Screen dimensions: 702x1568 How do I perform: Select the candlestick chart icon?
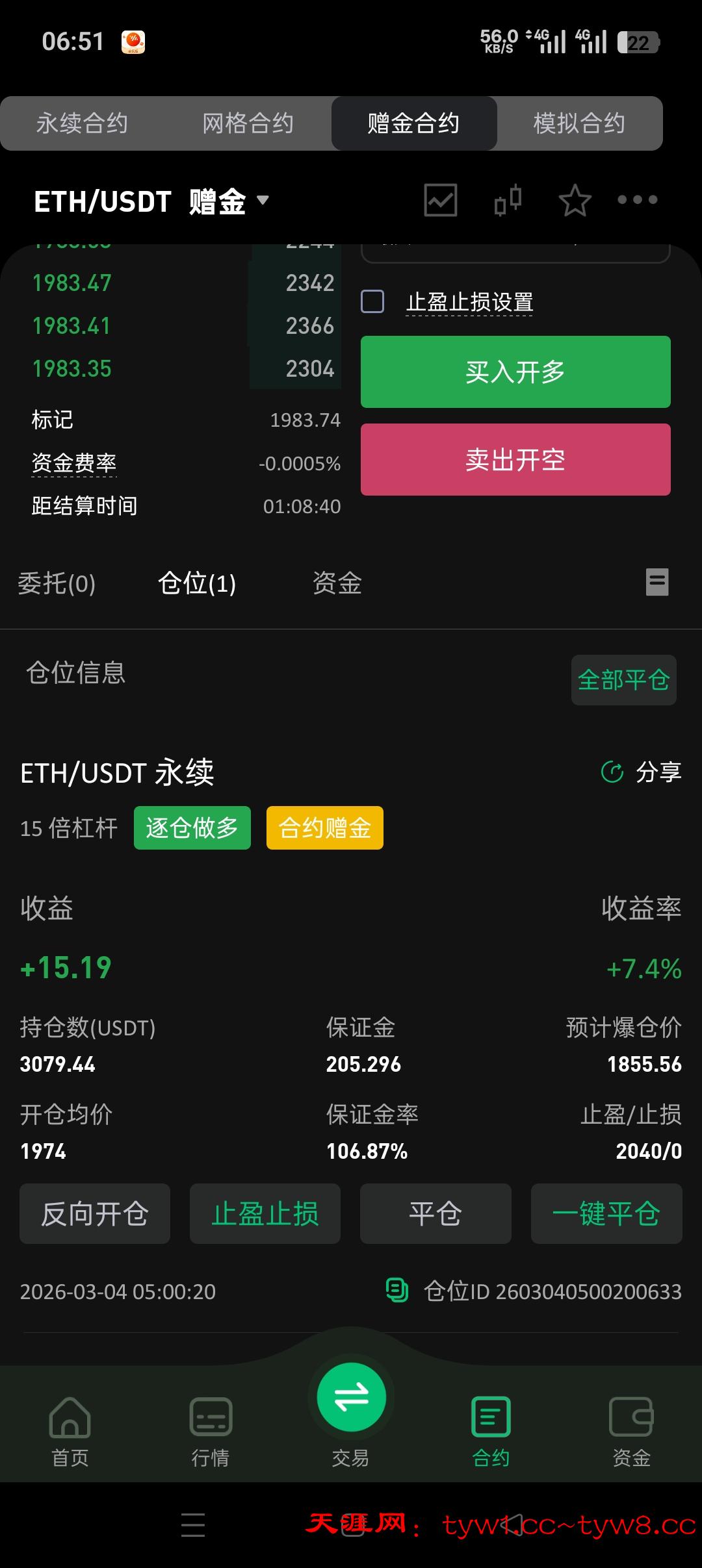pos(506,200)
